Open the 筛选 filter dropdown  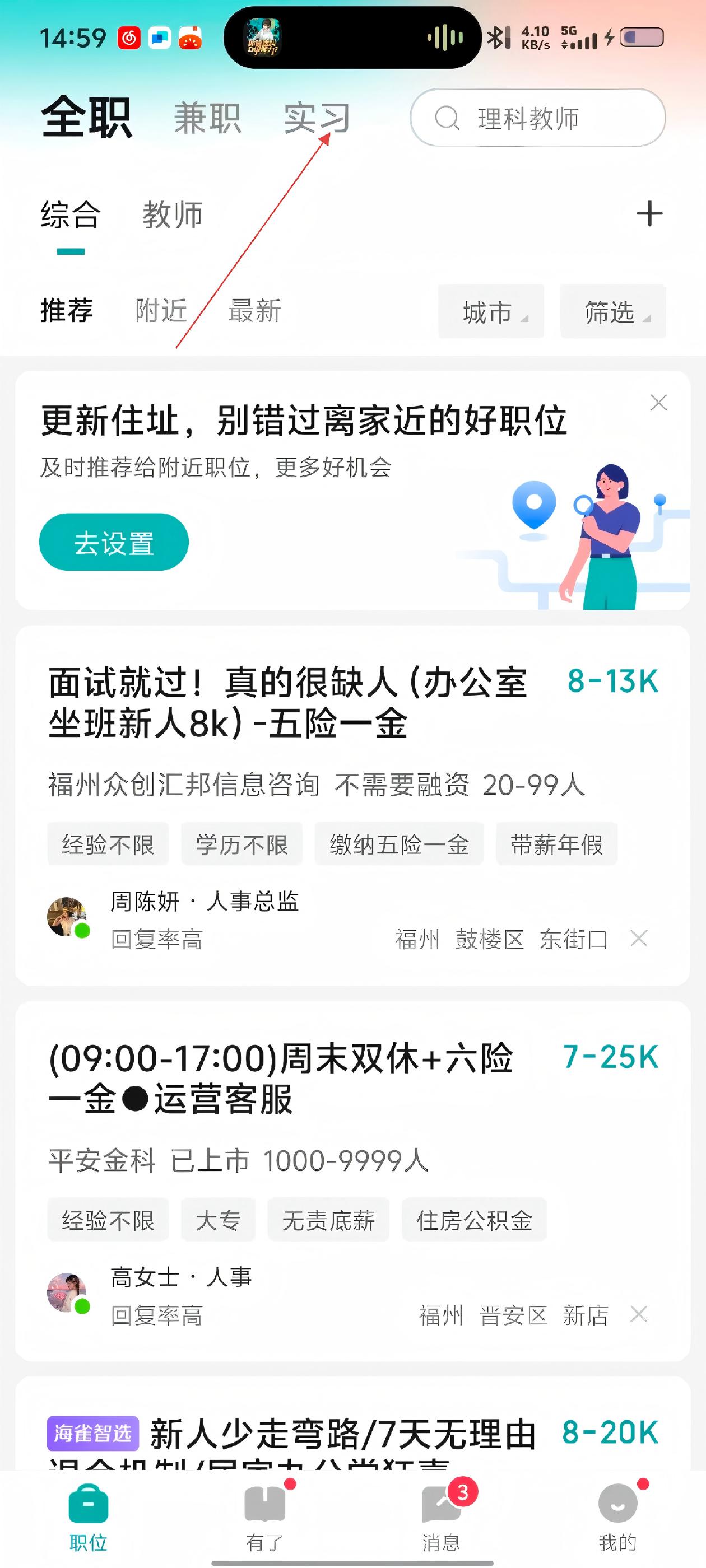(x=613, y=312)
